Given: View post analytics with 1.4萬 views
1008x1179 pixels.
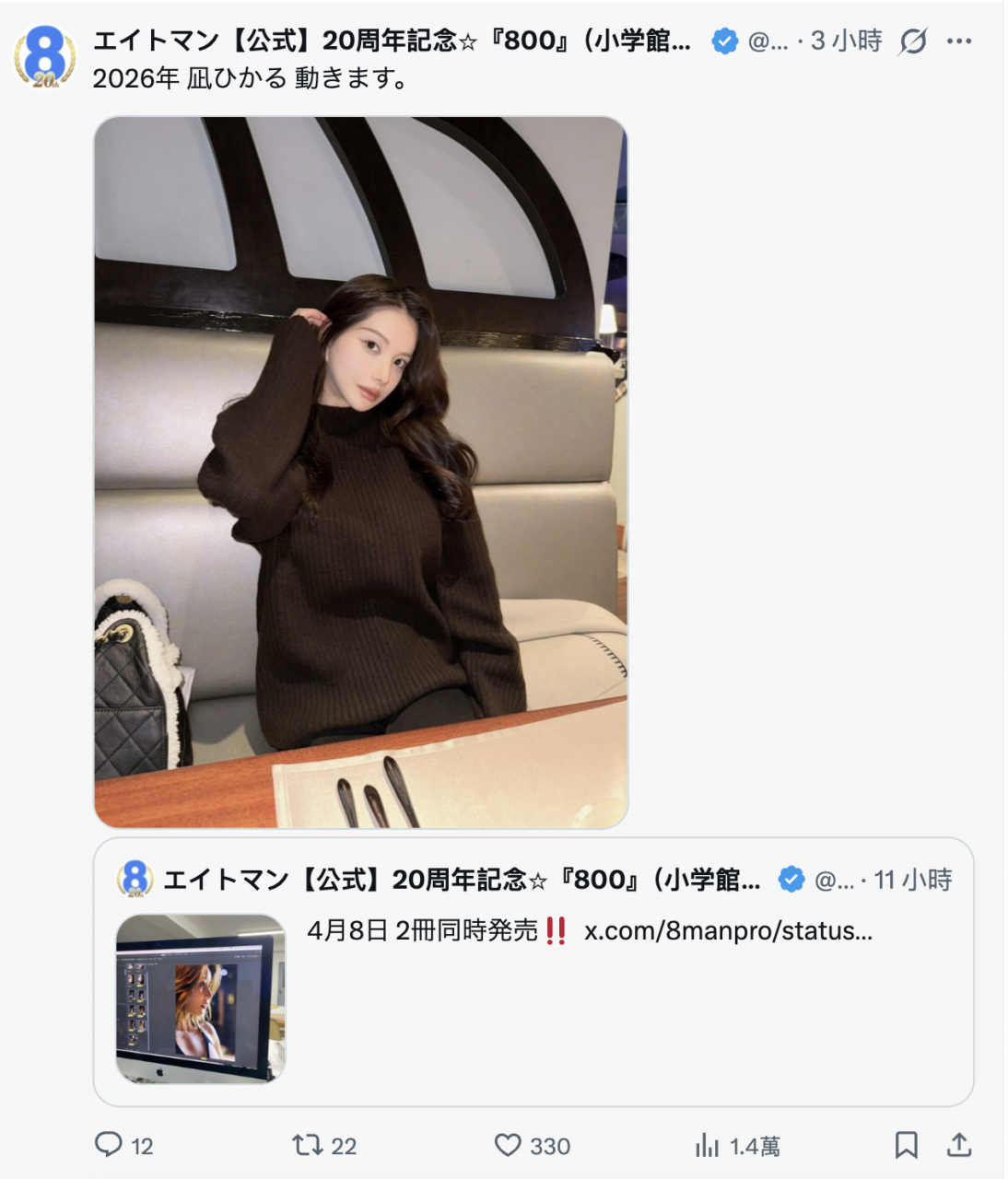Looking at the screenshot, I should click(x=708, y=1145).
